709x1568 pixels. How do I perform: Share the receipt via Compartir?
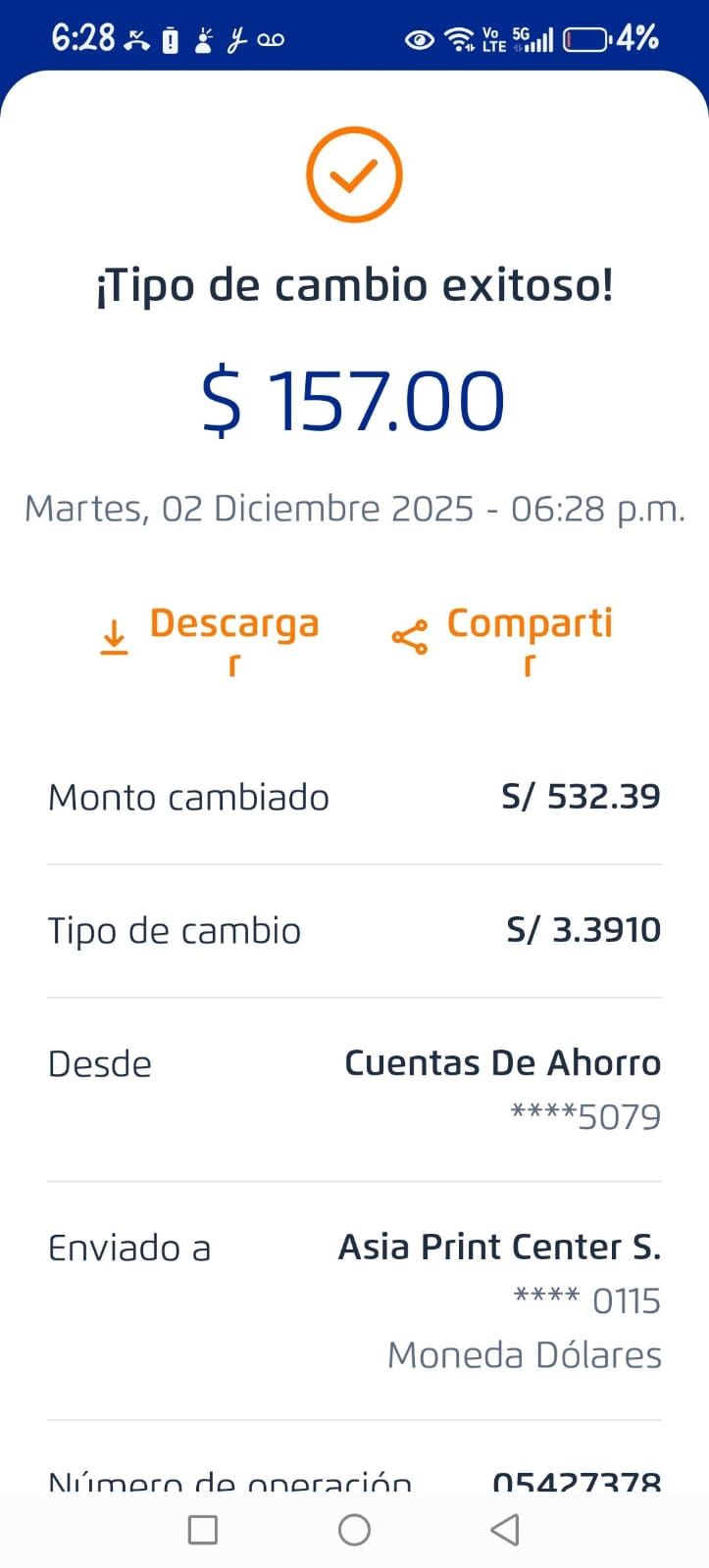coord(503,637)
